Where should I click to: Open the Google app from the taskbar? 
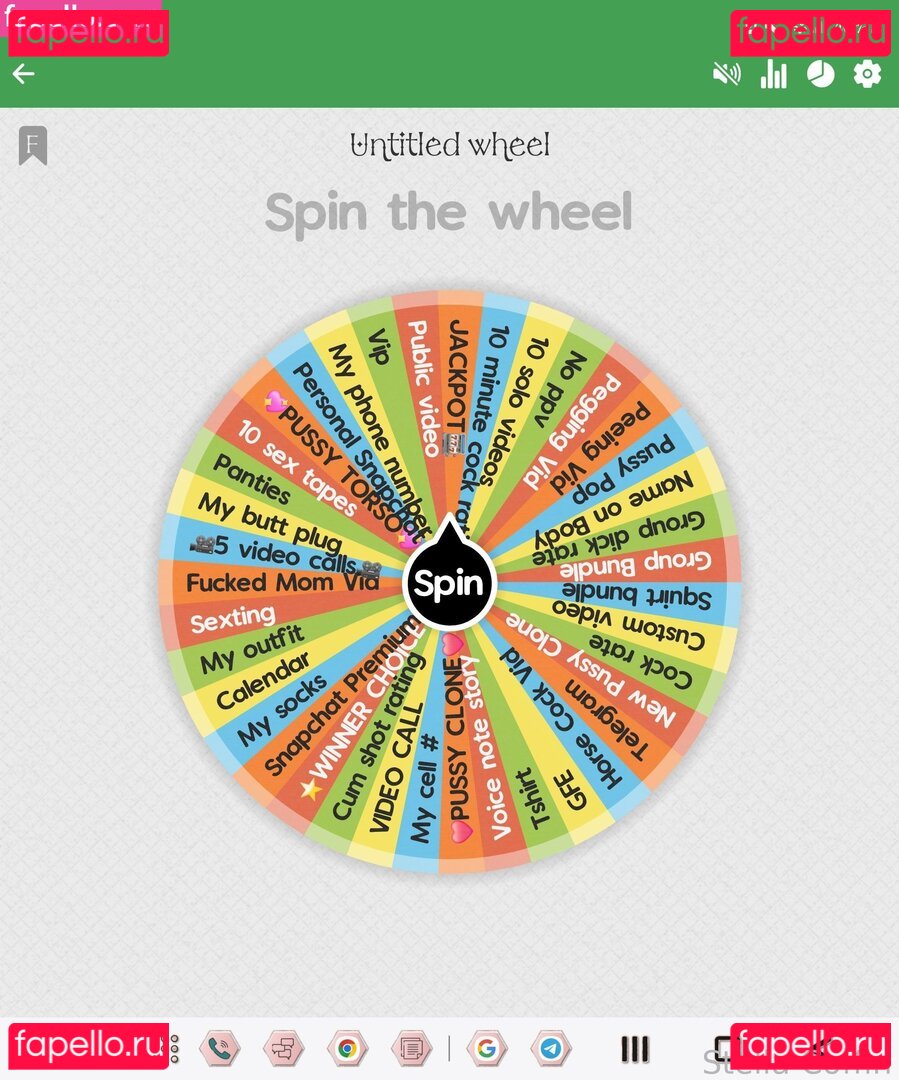pos(486,1048)
